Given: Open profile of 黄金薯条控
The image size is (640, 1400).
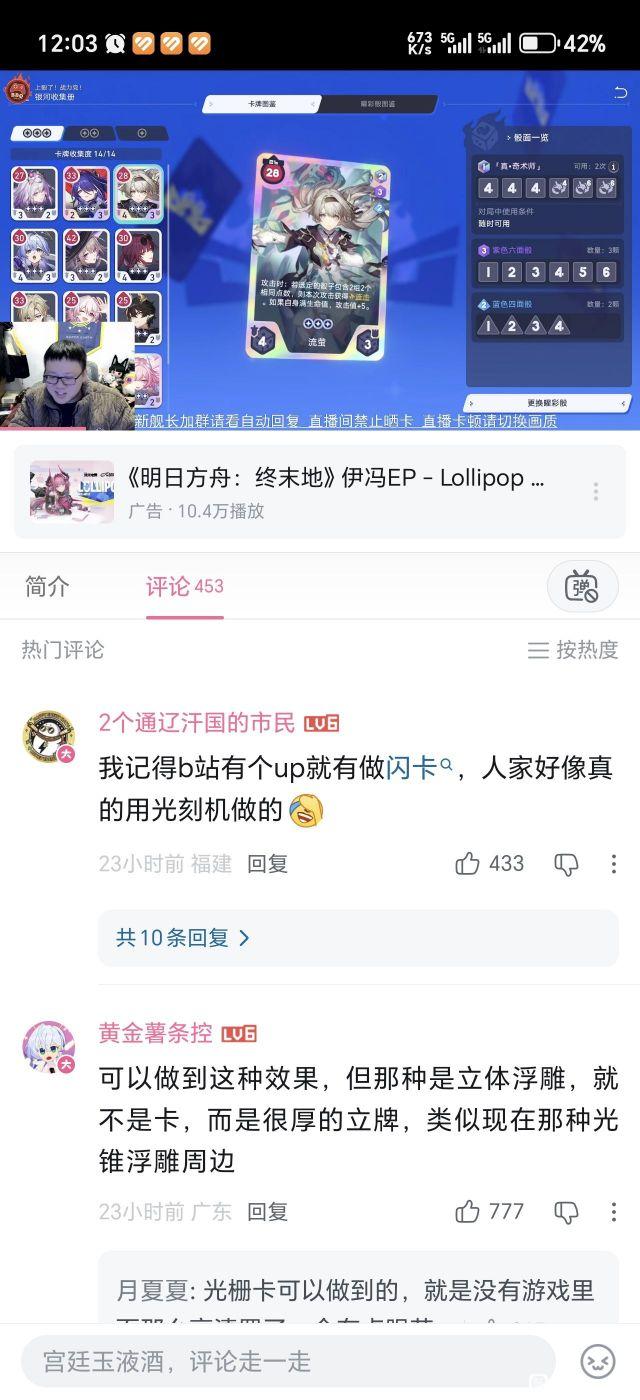Looking at the screenshot, I should (x=49, y=1046).
